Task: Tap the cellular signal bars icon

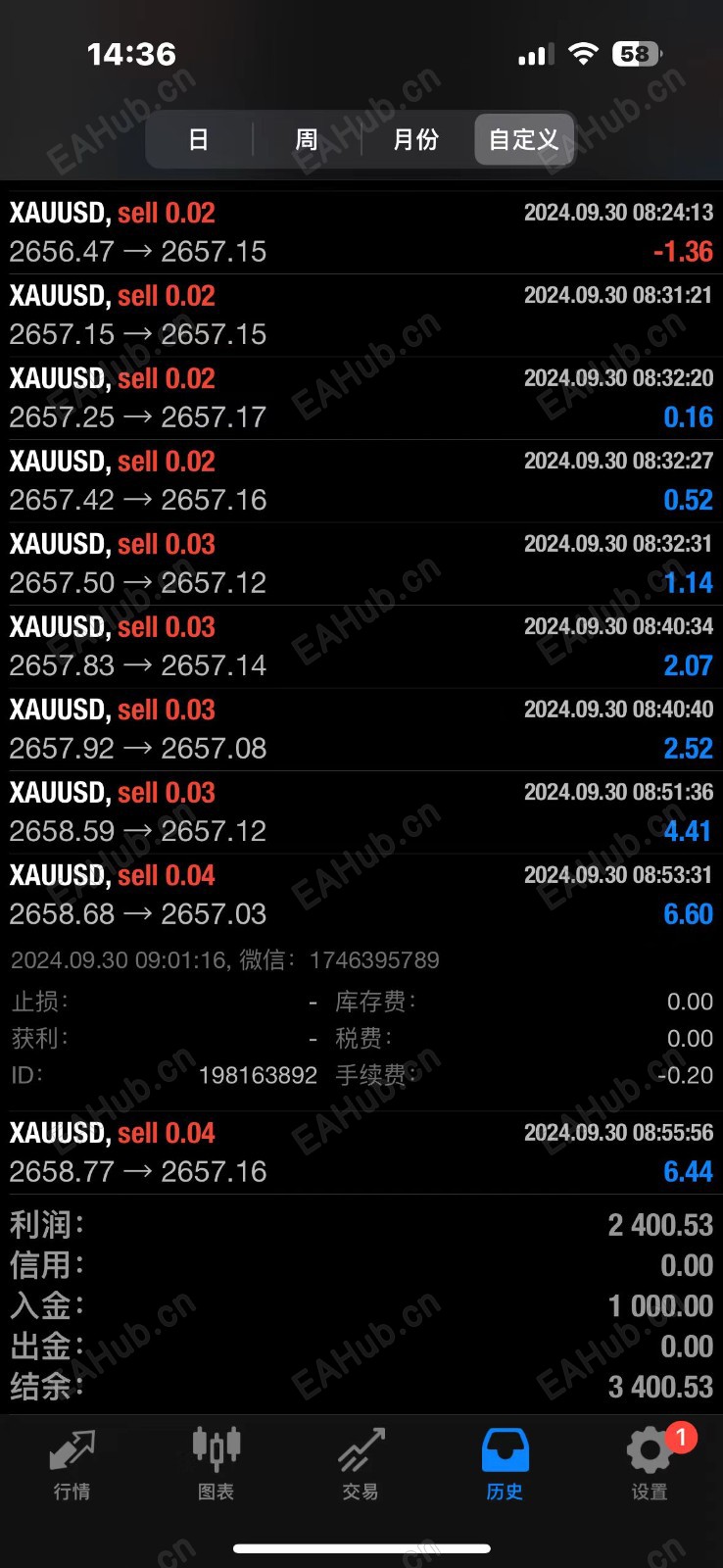Action: [533, 54]
